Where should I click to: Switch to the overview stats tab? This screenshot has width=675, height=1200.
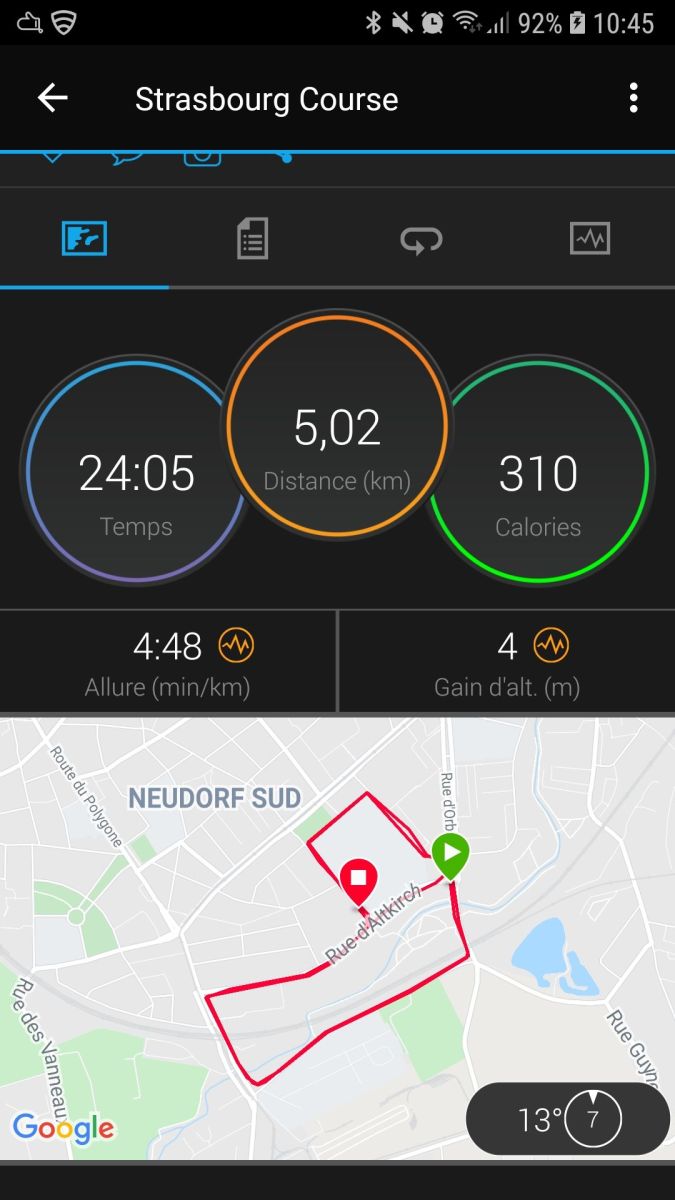click(84, 240)
